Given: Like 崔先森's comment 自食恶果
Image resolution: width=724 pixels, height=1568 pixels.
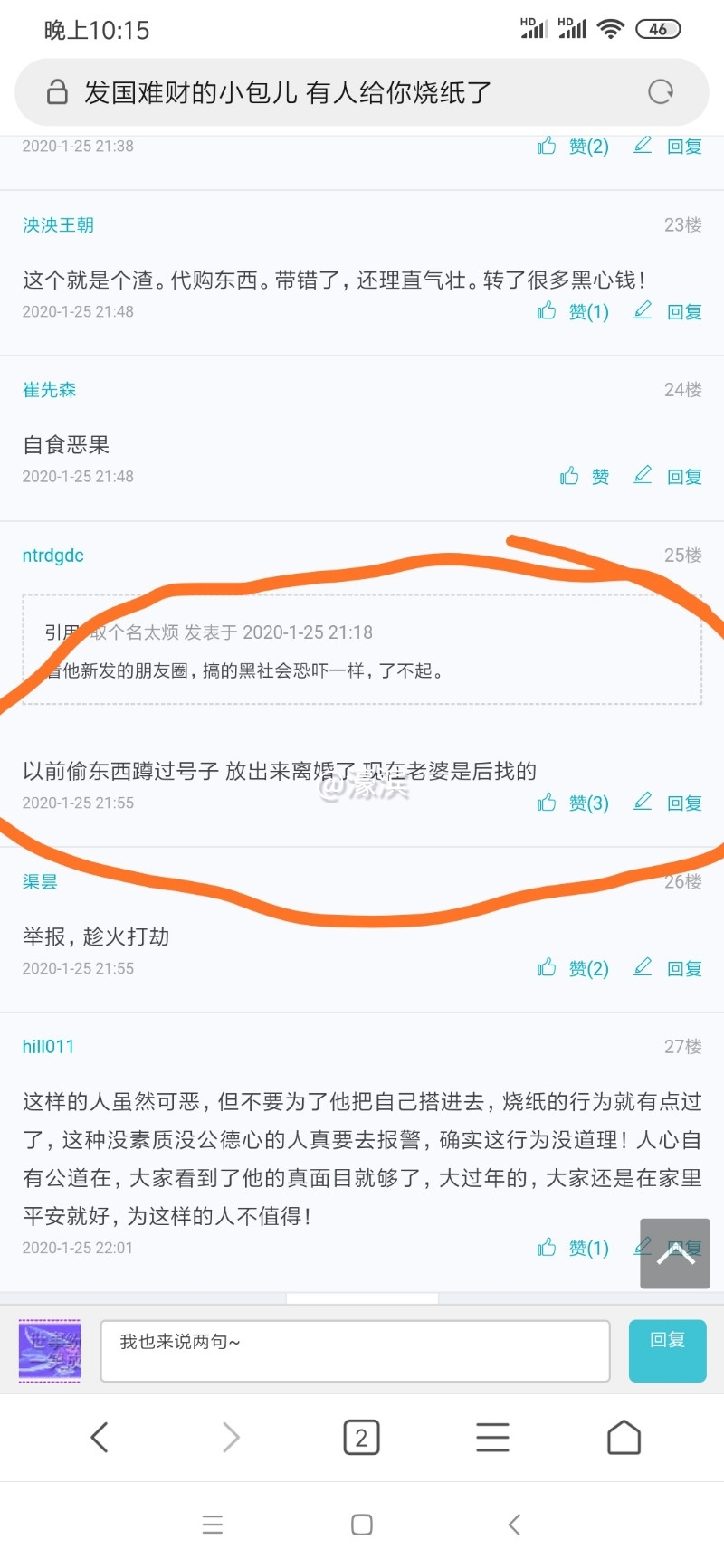Looking at the screenshot, I should click(585, 477).
